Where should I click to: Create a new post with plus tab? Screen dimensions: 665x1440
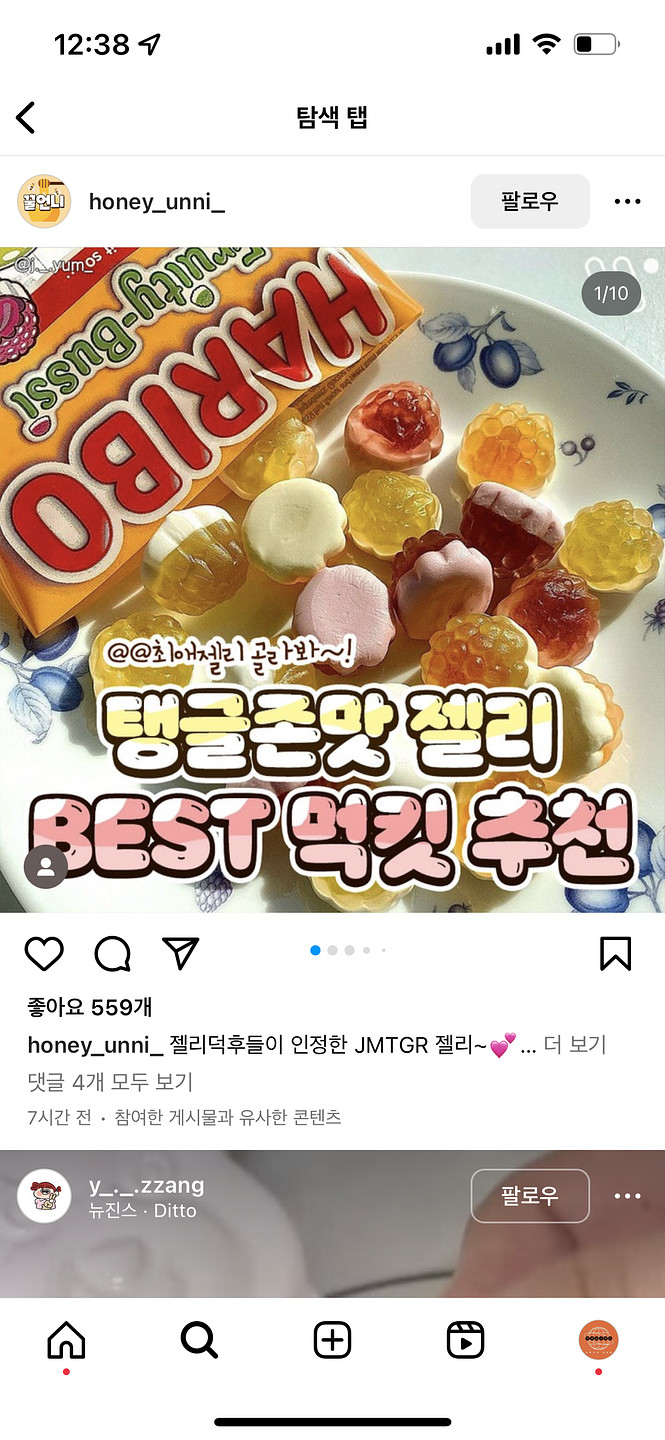332,1340
